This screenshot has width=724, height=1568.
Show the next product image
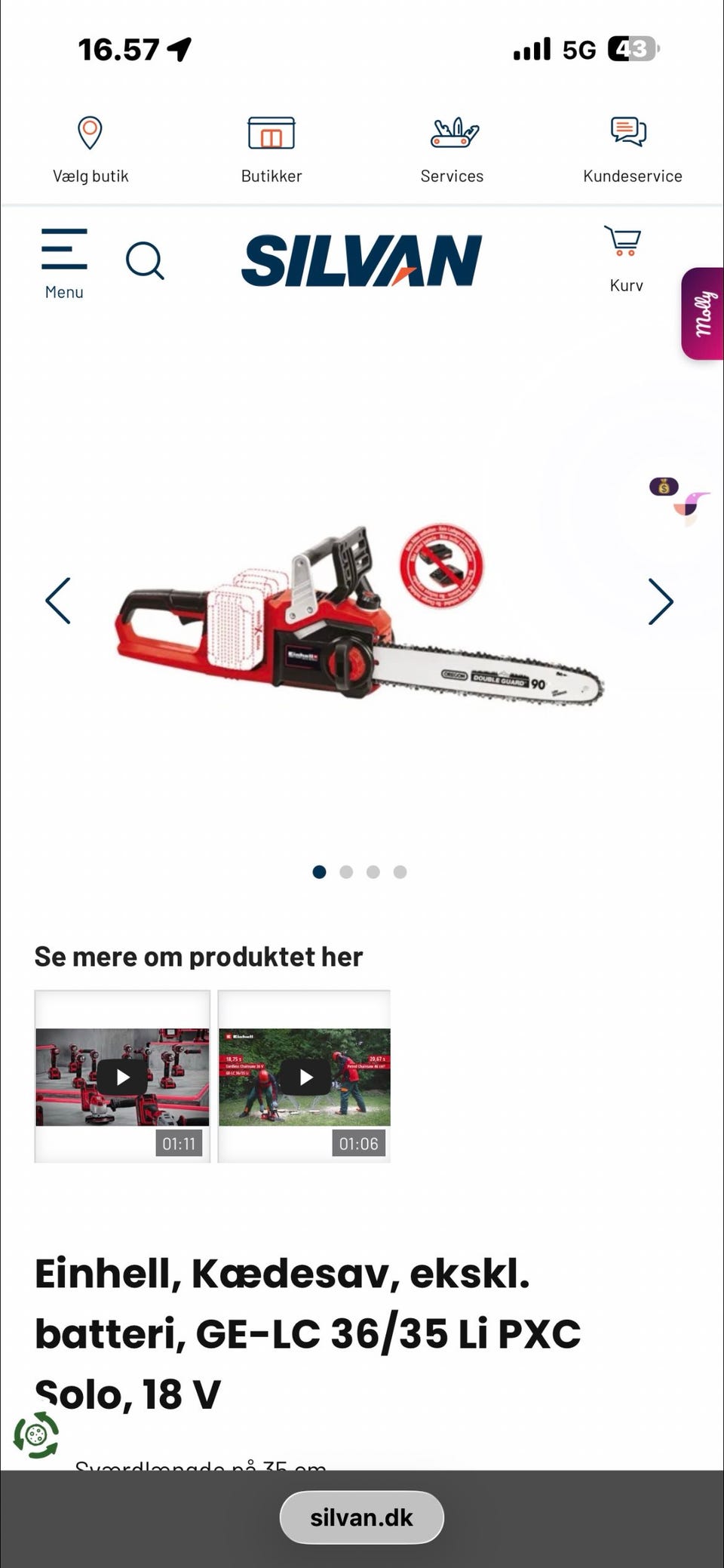pyautogui.click(x=661, y=601)
